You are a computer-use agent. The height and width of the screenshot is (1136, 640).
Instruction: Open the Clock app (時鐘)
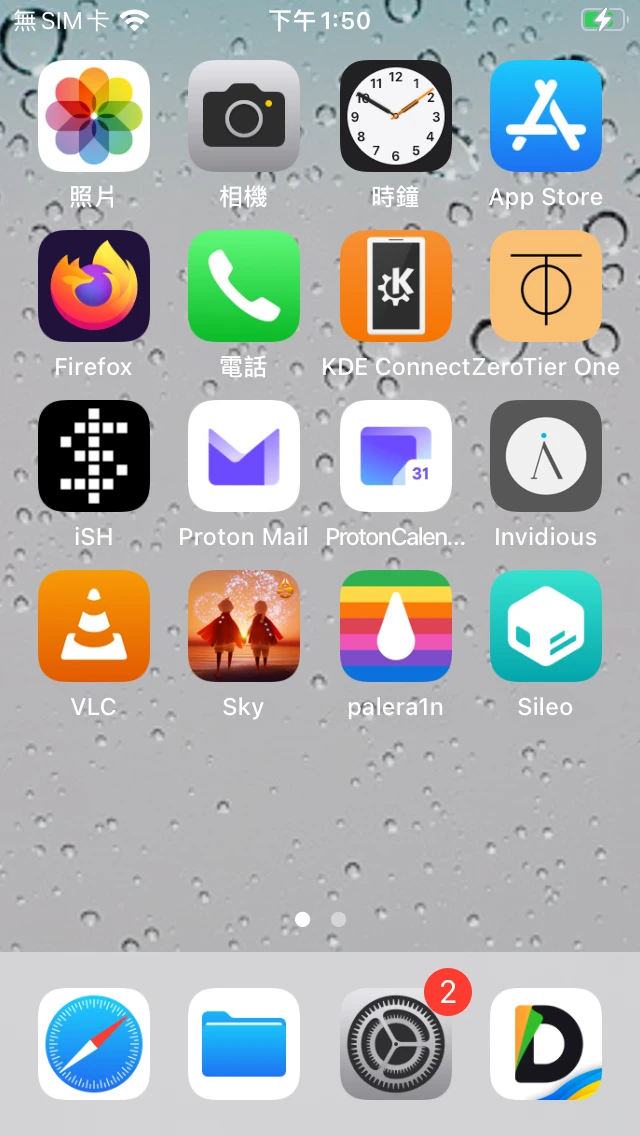[396, 116]
